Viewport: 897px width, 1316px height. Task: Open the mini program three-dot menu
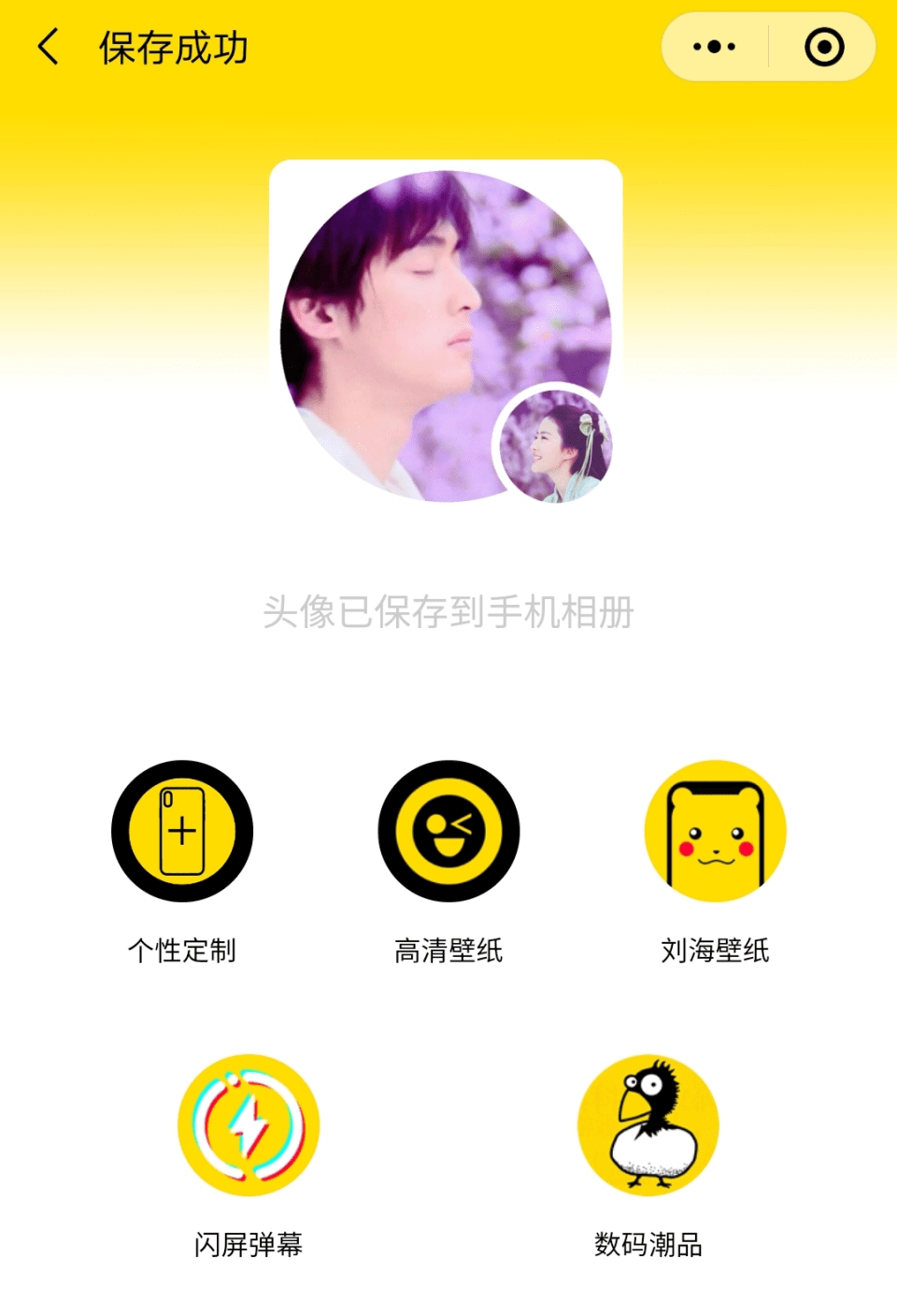point(715,47)
